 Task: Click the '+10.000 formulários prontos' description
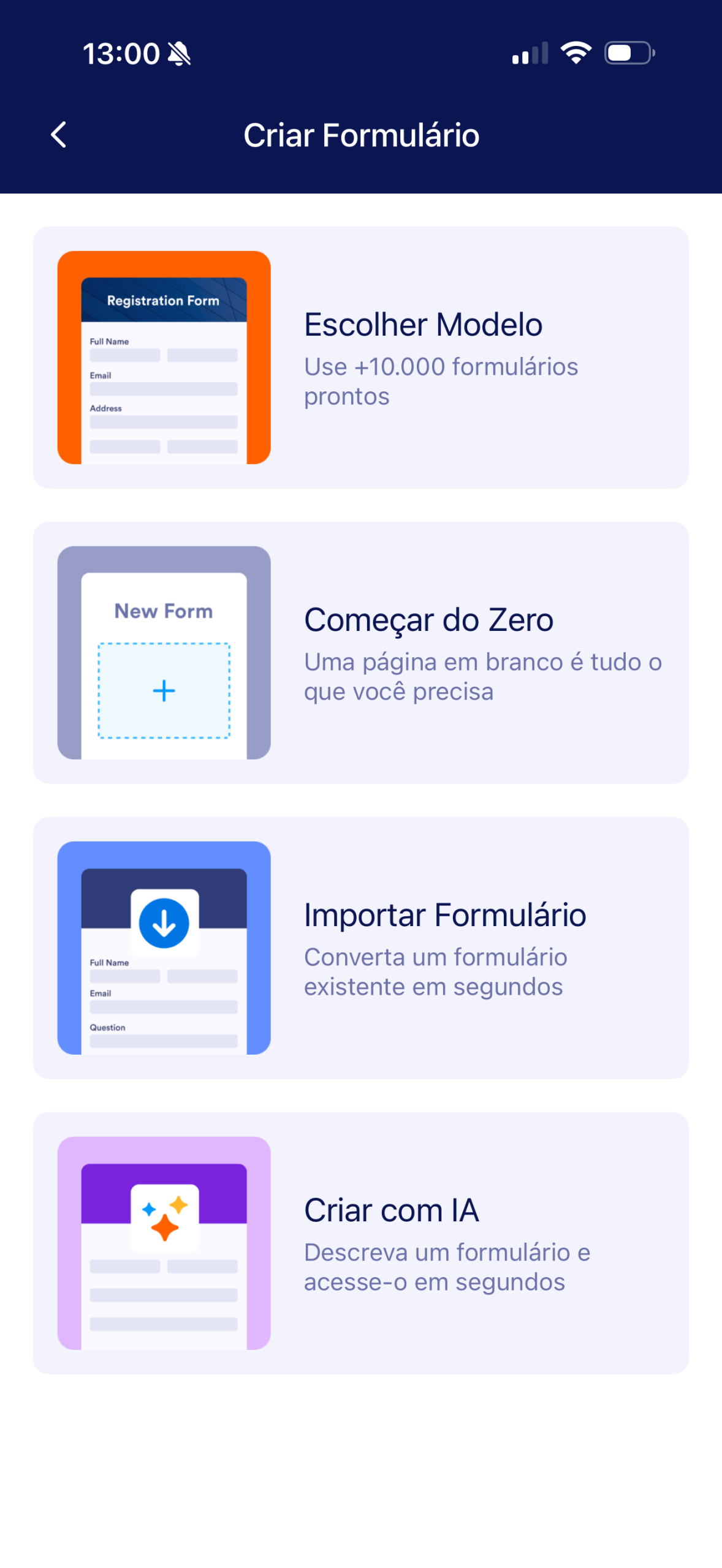441,380
